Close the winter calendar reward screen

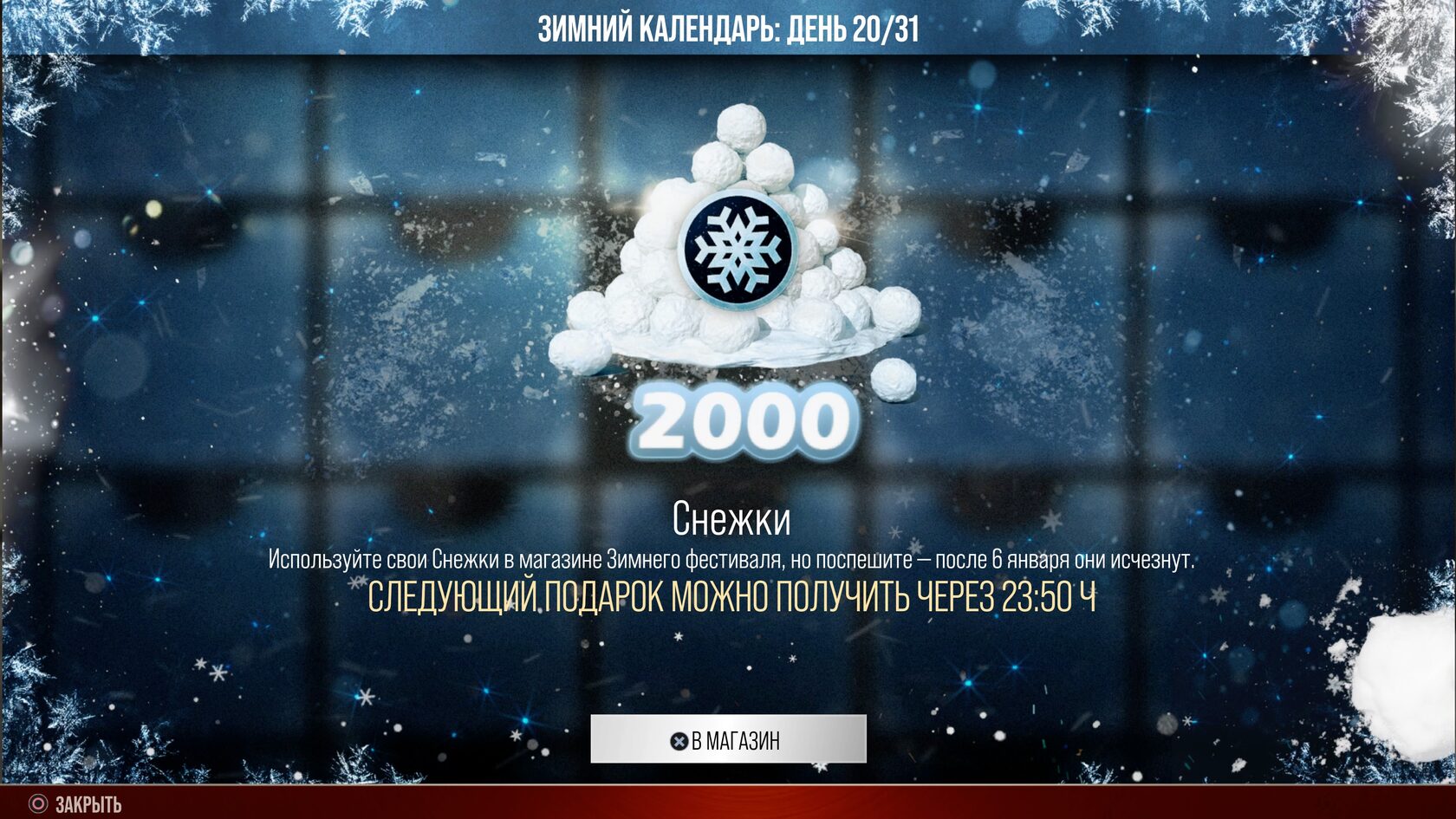pos(75,804)
